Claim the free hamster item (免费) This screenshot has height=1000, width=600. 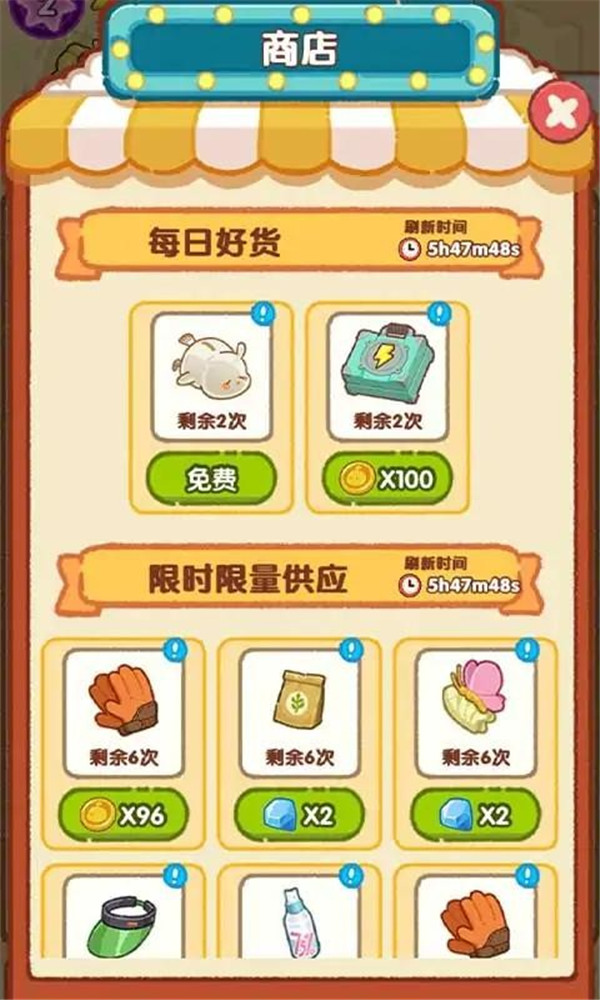coord(210,478)
